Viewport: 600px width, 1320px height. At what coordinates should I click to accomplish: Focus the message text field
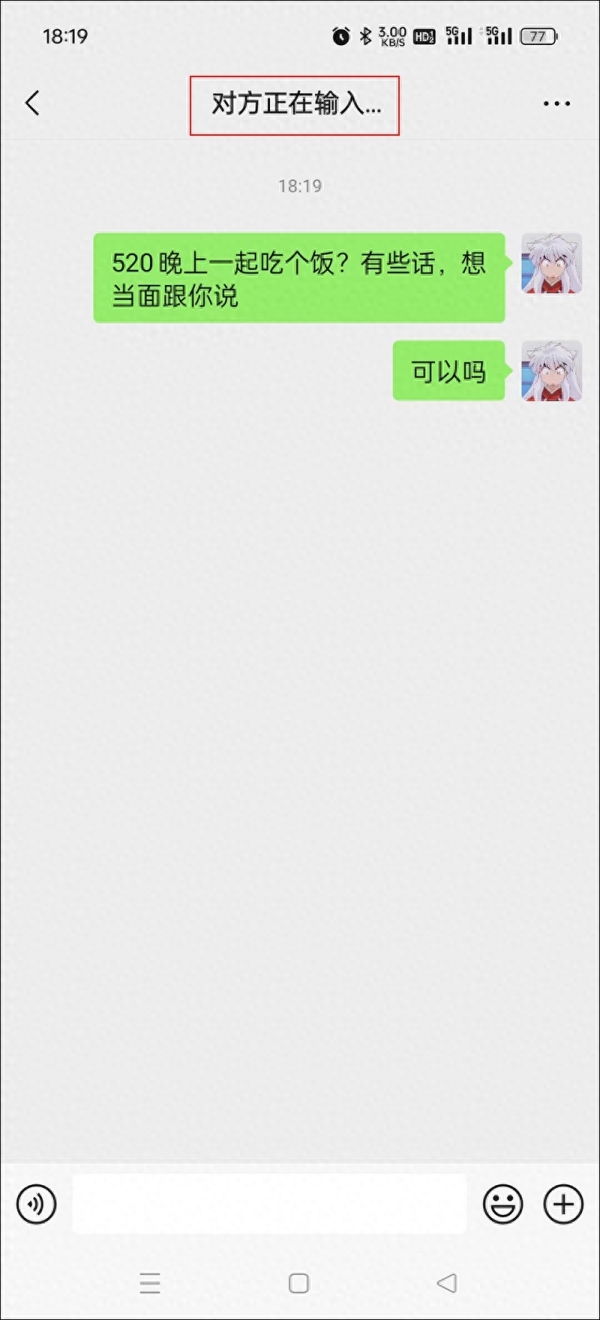coord(269,1204)
